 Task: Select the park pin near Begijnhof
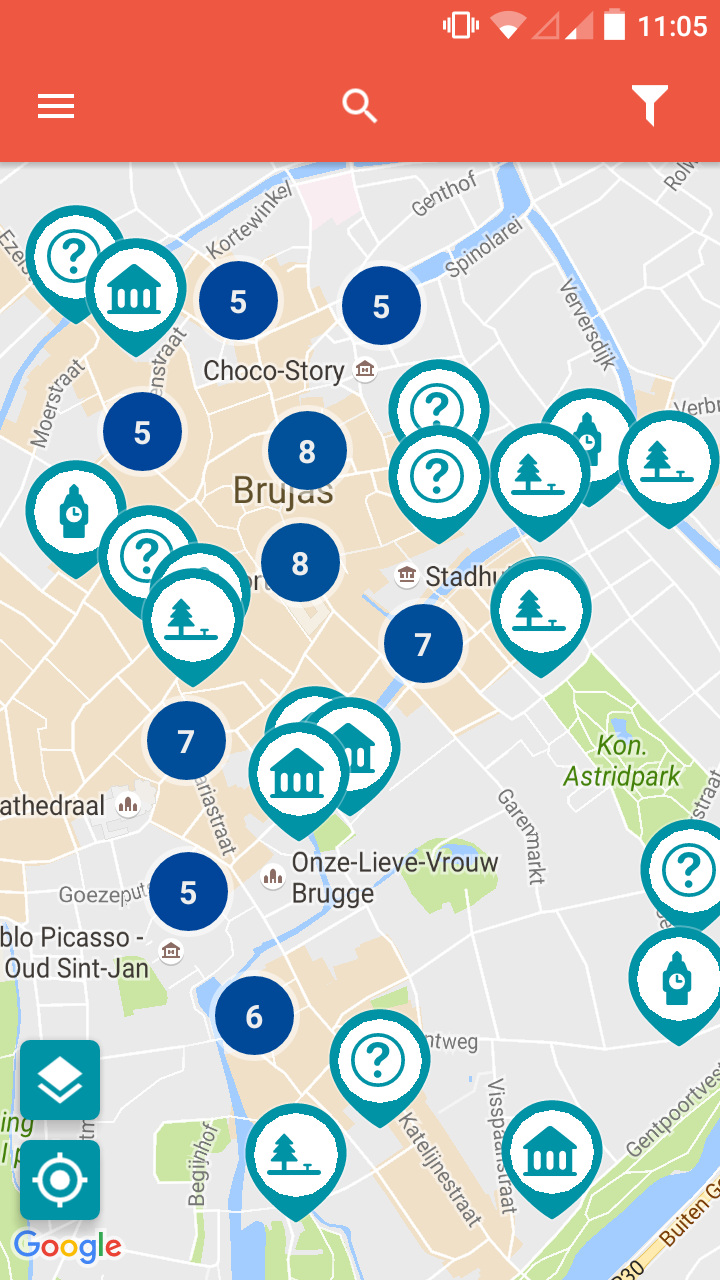coord(295,1155)
